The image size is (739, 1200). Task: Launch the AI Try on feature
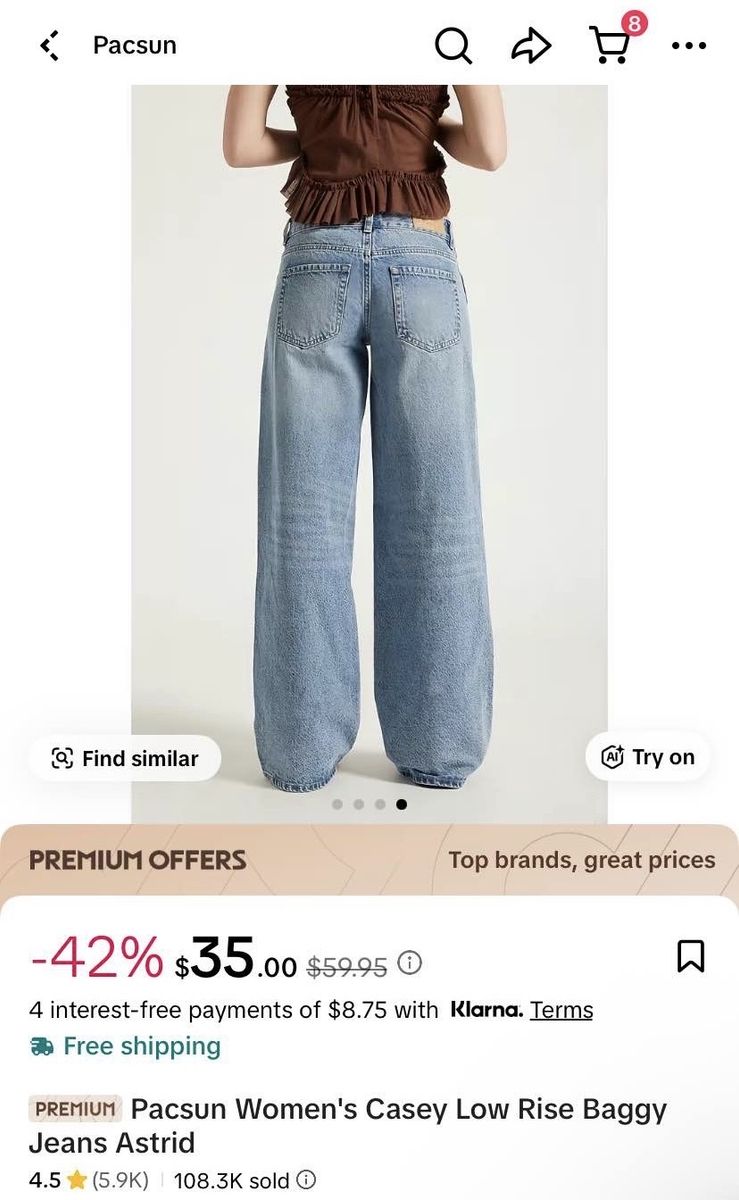[647, 757]
